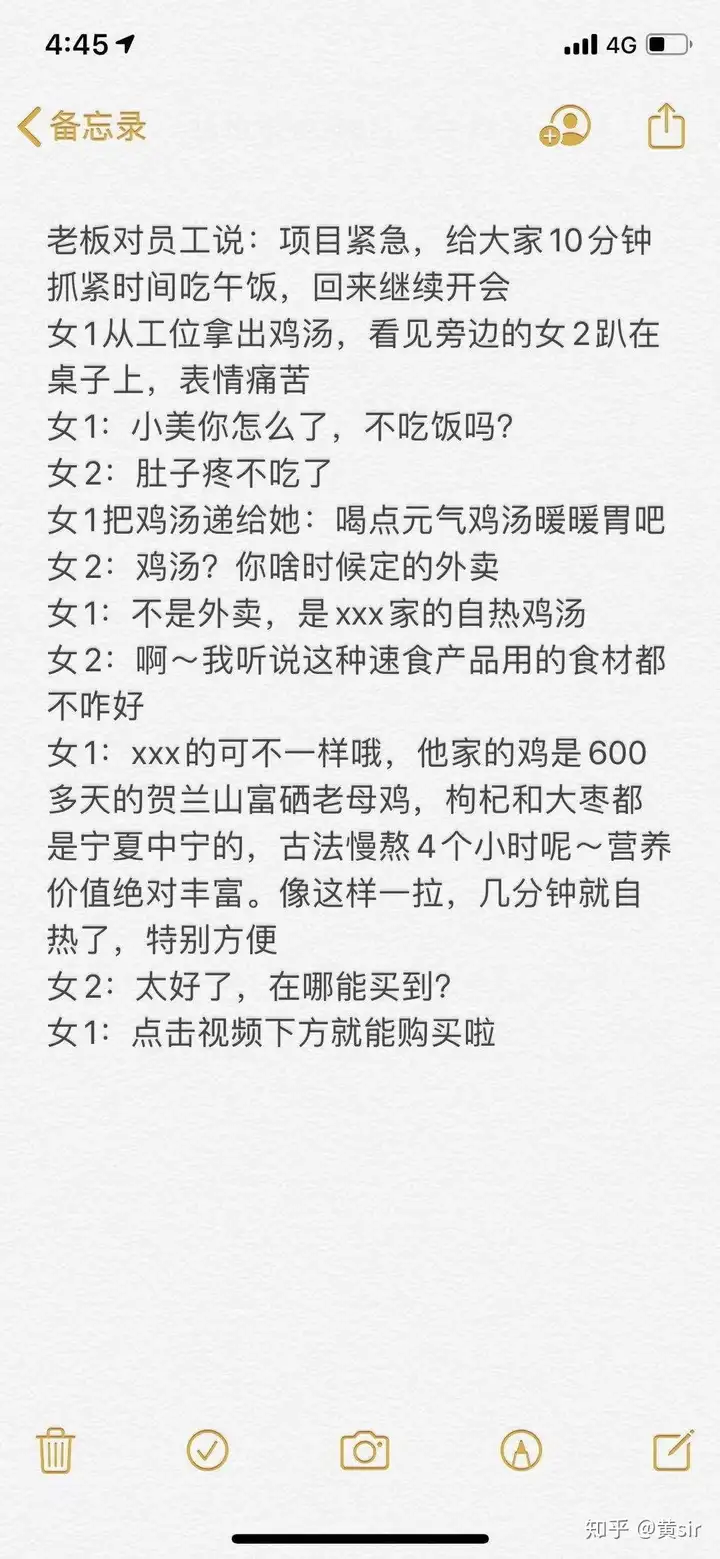Add a checklist to the note
720x1559 pixels.
tap(208, 1449)
